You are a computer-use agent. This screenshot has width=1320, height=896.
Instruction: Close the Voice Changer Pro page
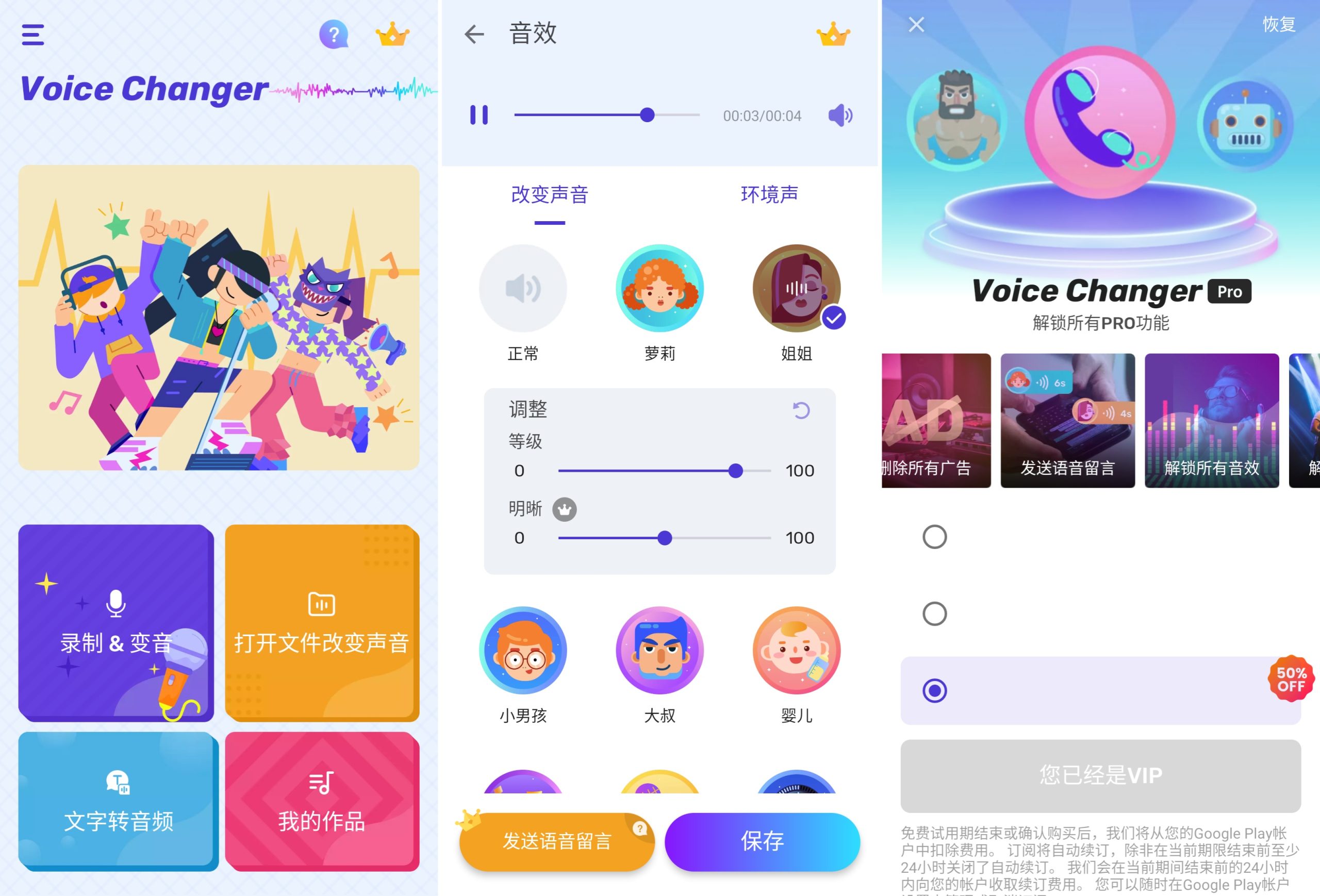click(x=916, y=24)
